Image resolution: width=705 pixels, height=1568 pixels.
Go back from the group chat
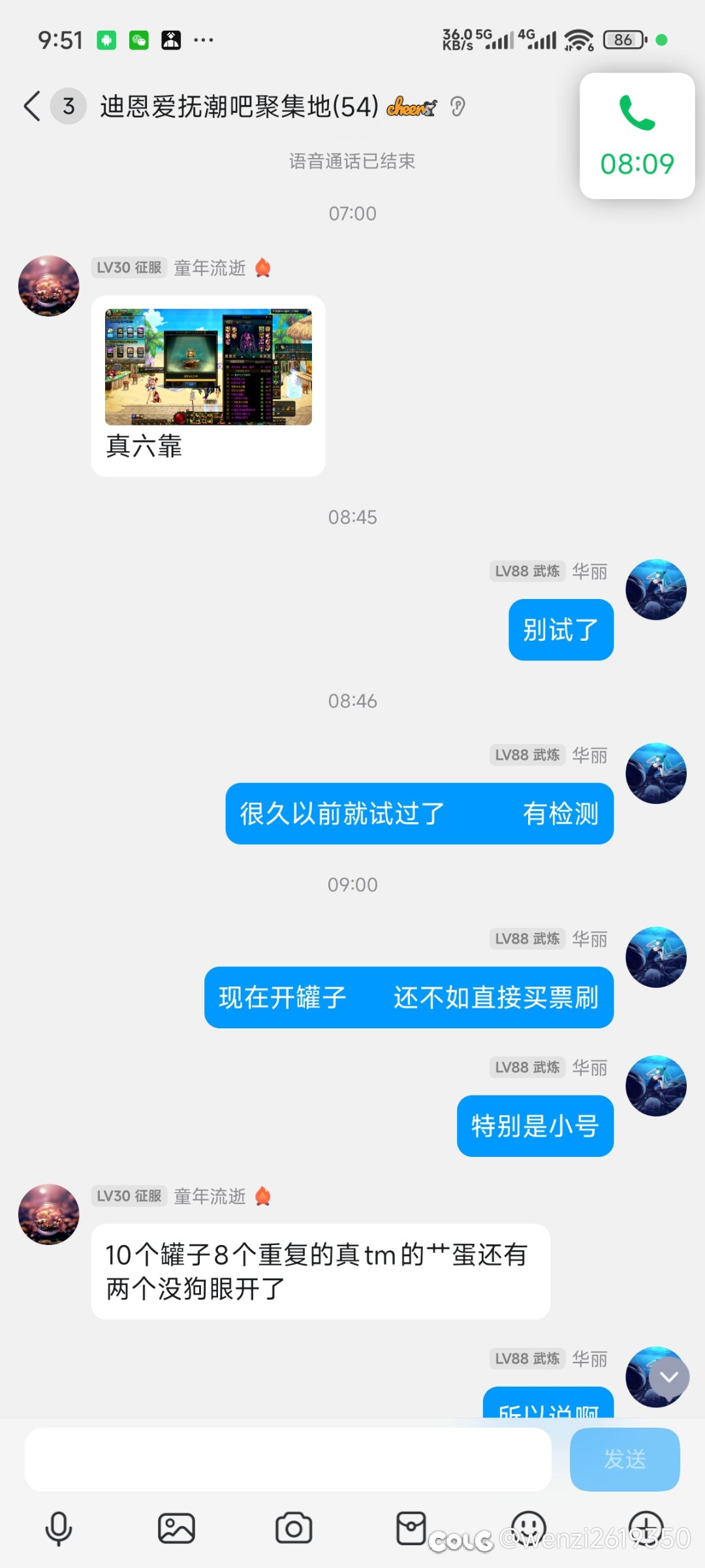point(32,106)
